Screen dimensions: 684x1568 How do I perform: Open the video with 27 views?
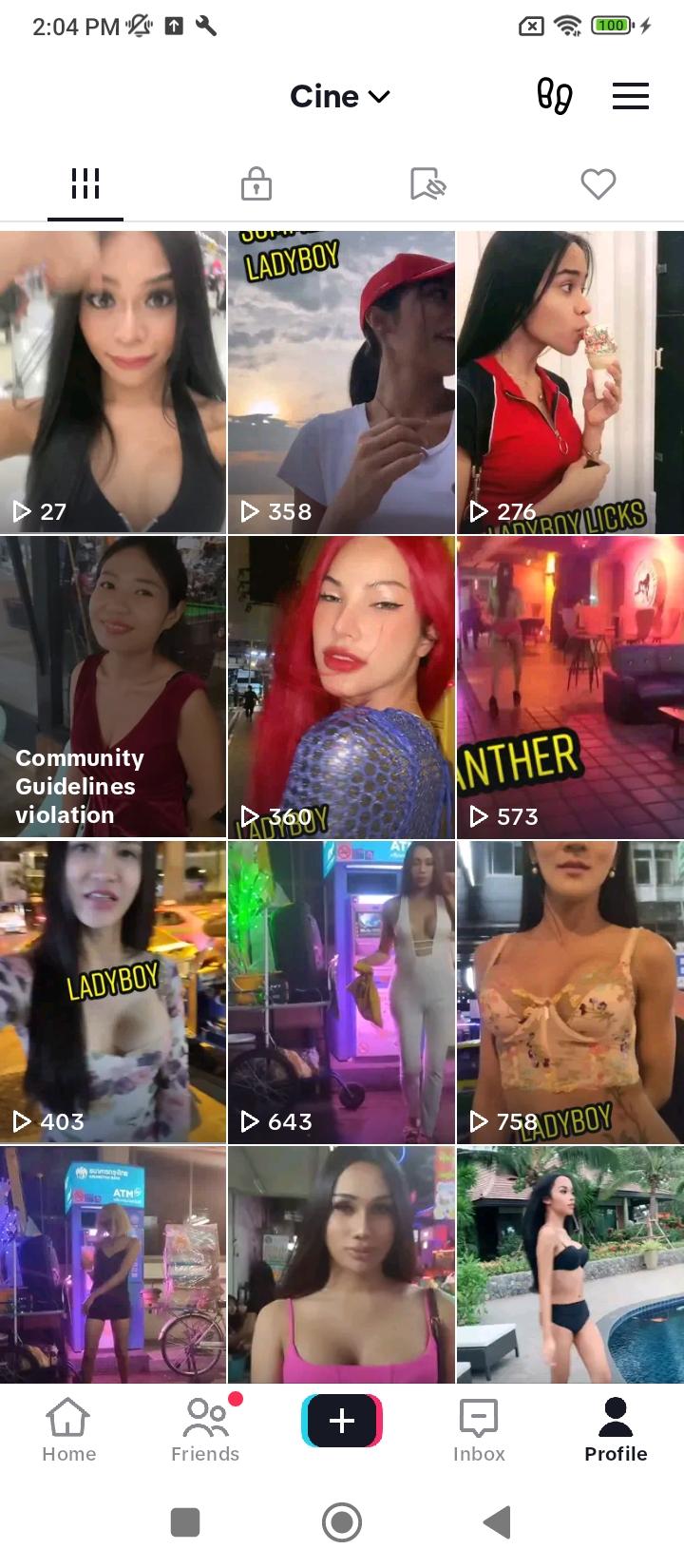click(113, 382)
